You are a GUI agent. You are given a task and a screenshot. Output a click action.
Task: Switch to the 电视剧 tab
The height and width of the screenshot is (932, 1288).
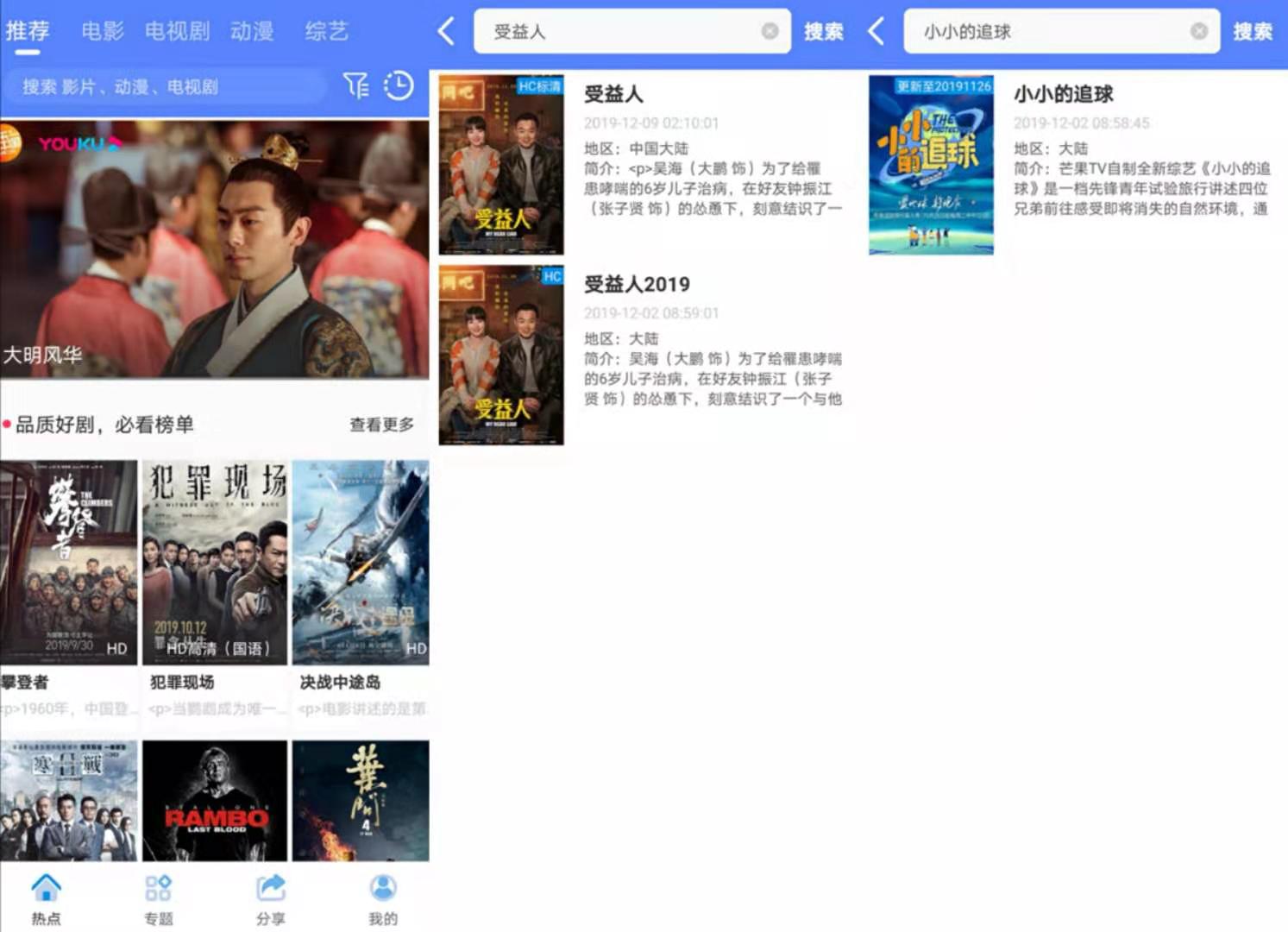177,32
